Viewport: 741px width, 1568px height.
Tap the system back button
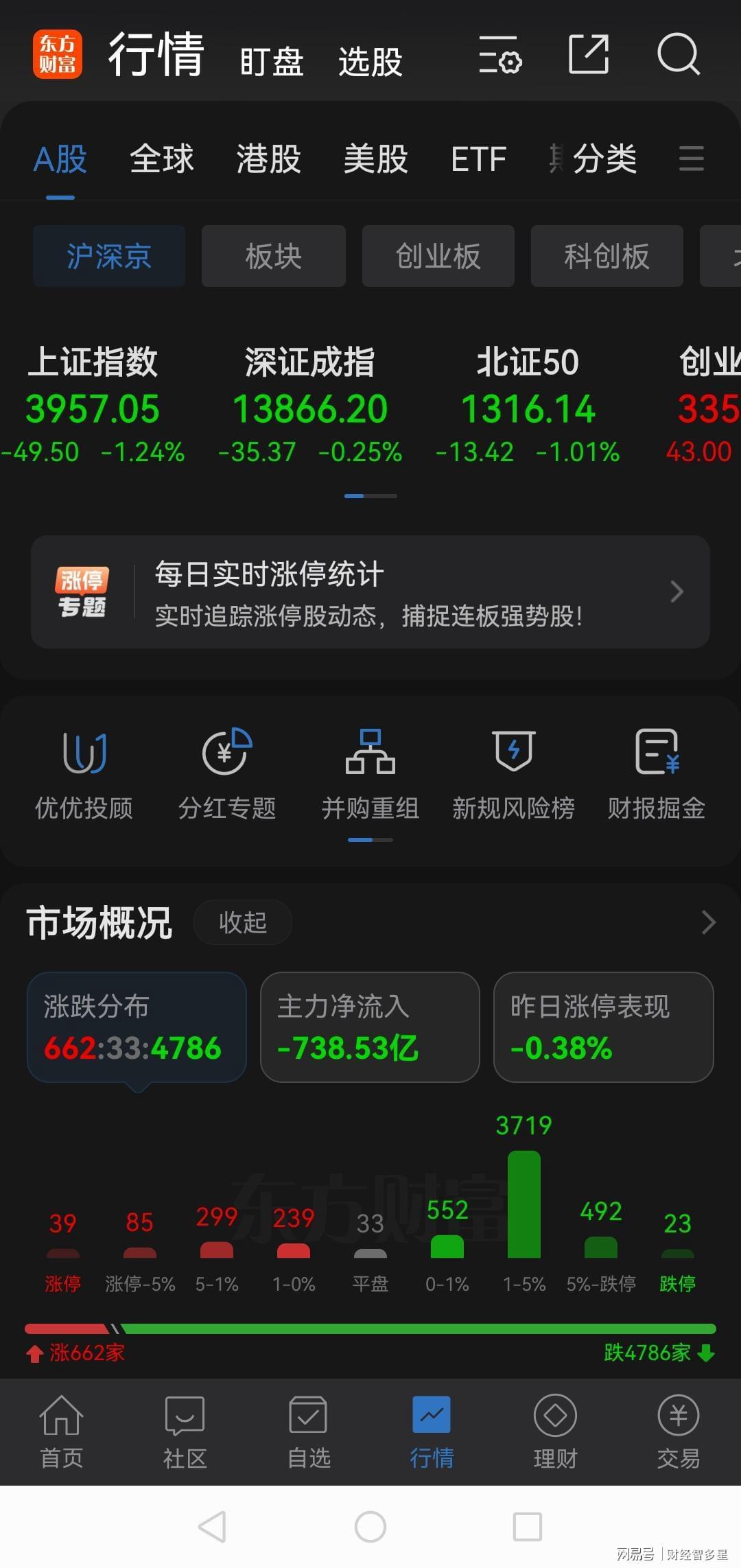click(x=212, y=1527)
